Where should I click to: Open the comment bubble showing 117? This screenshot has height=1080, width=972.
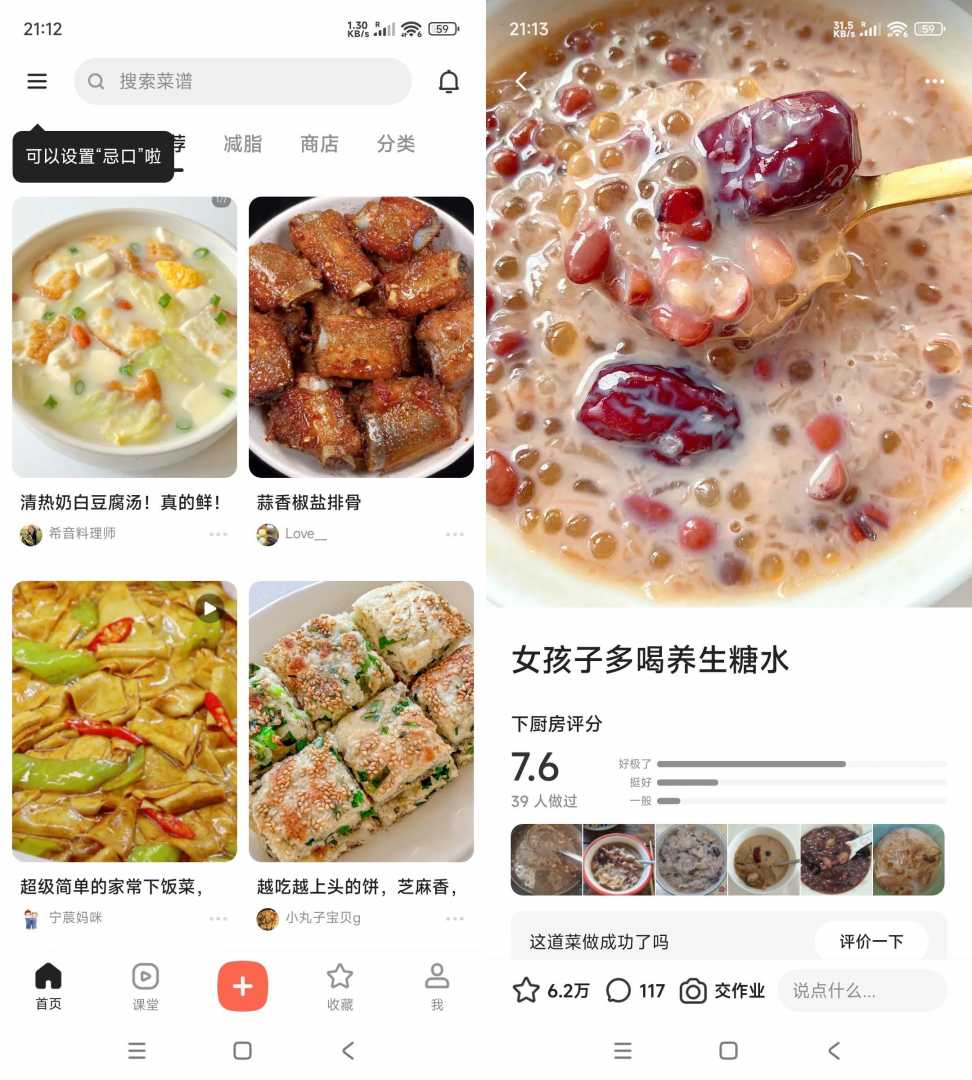617,991
